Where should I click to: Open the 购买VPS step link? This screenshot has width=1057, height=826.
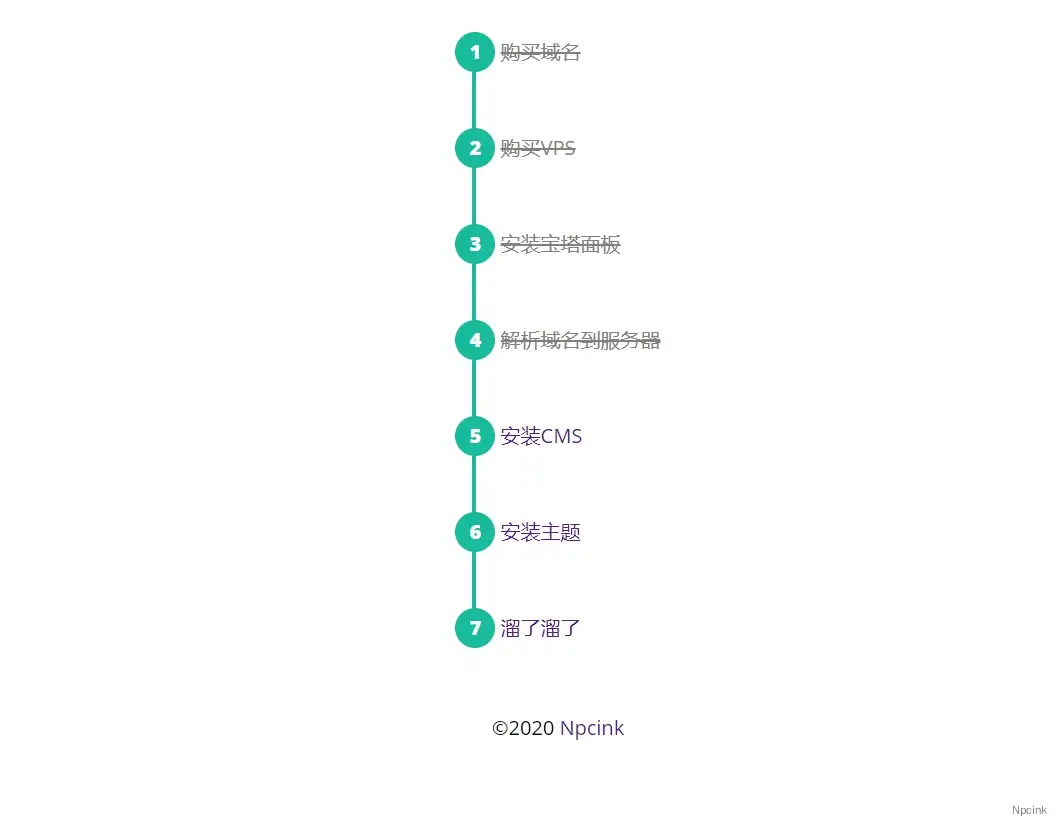point(538,149)
